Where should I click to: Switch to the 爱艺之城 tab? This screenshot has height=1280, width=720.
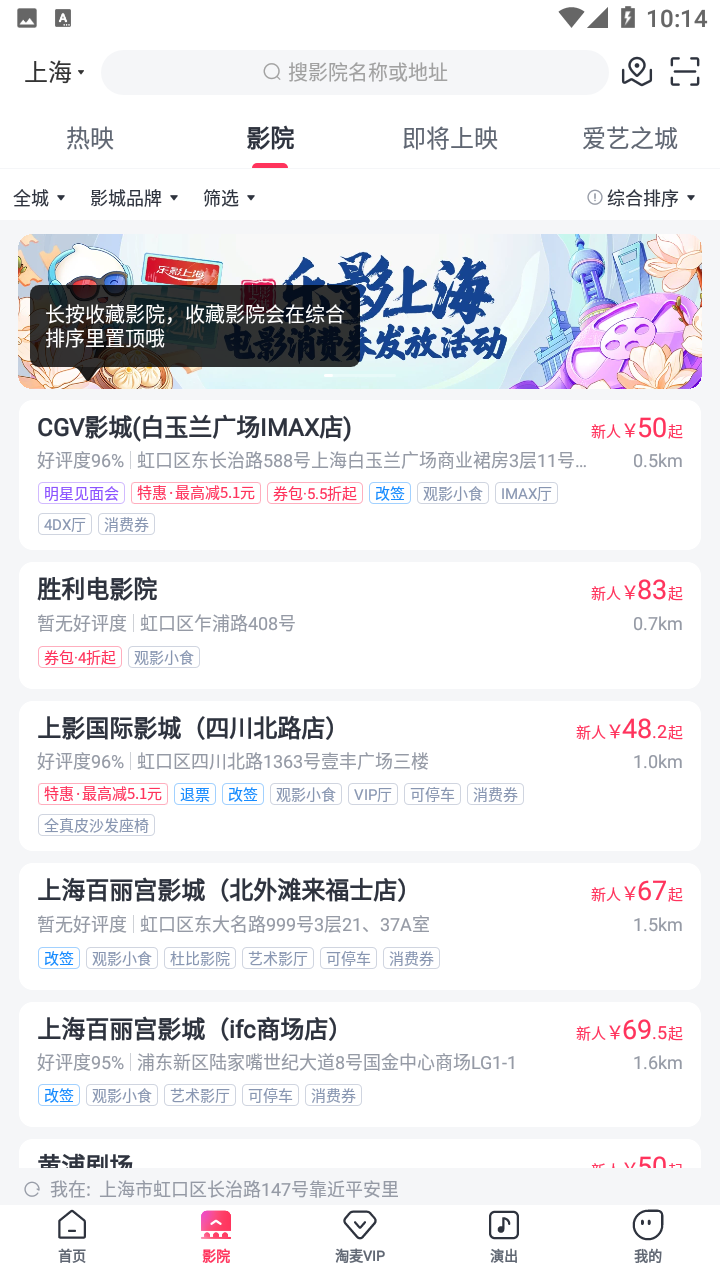coord(630,138)
